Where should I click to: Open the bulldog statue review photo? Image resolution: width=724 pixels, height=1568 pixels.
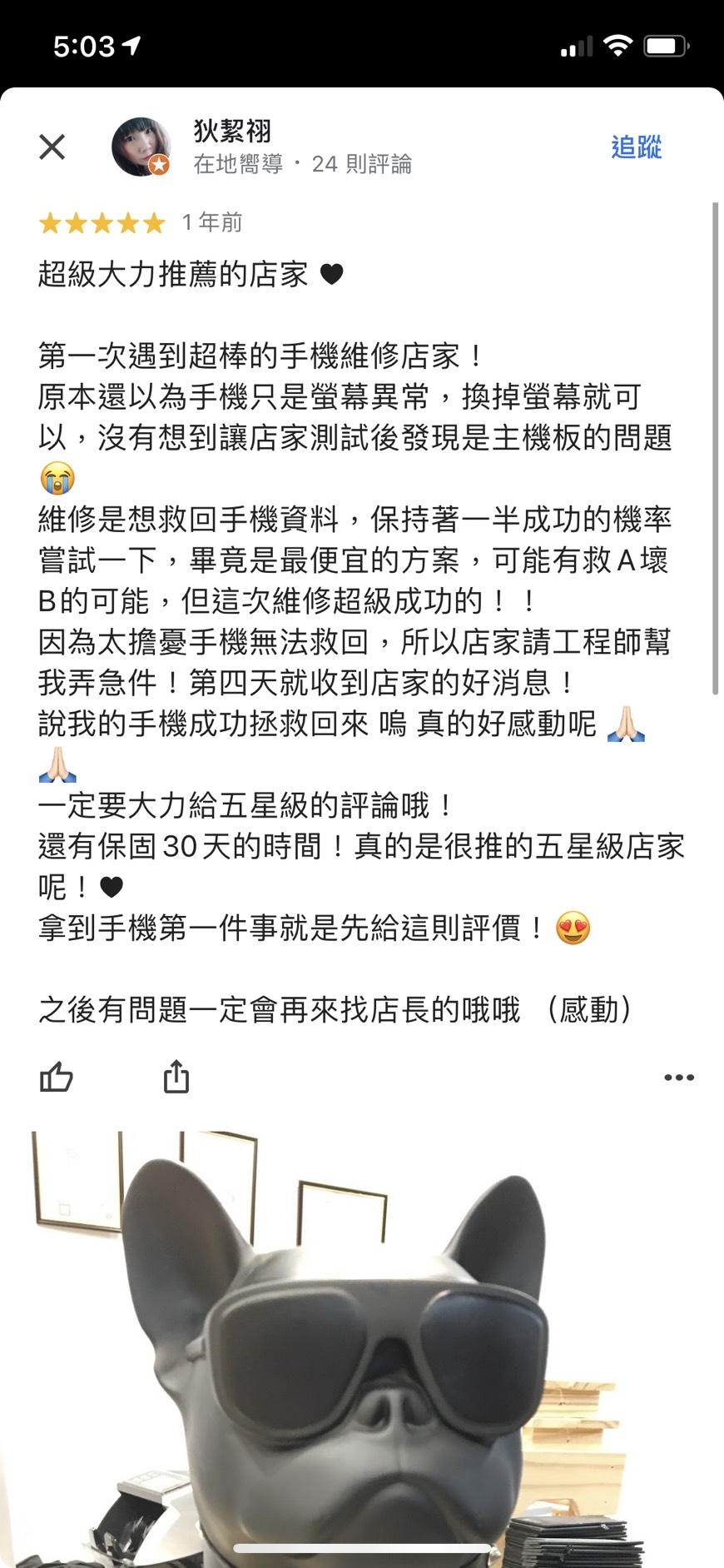coord(362,1349)
